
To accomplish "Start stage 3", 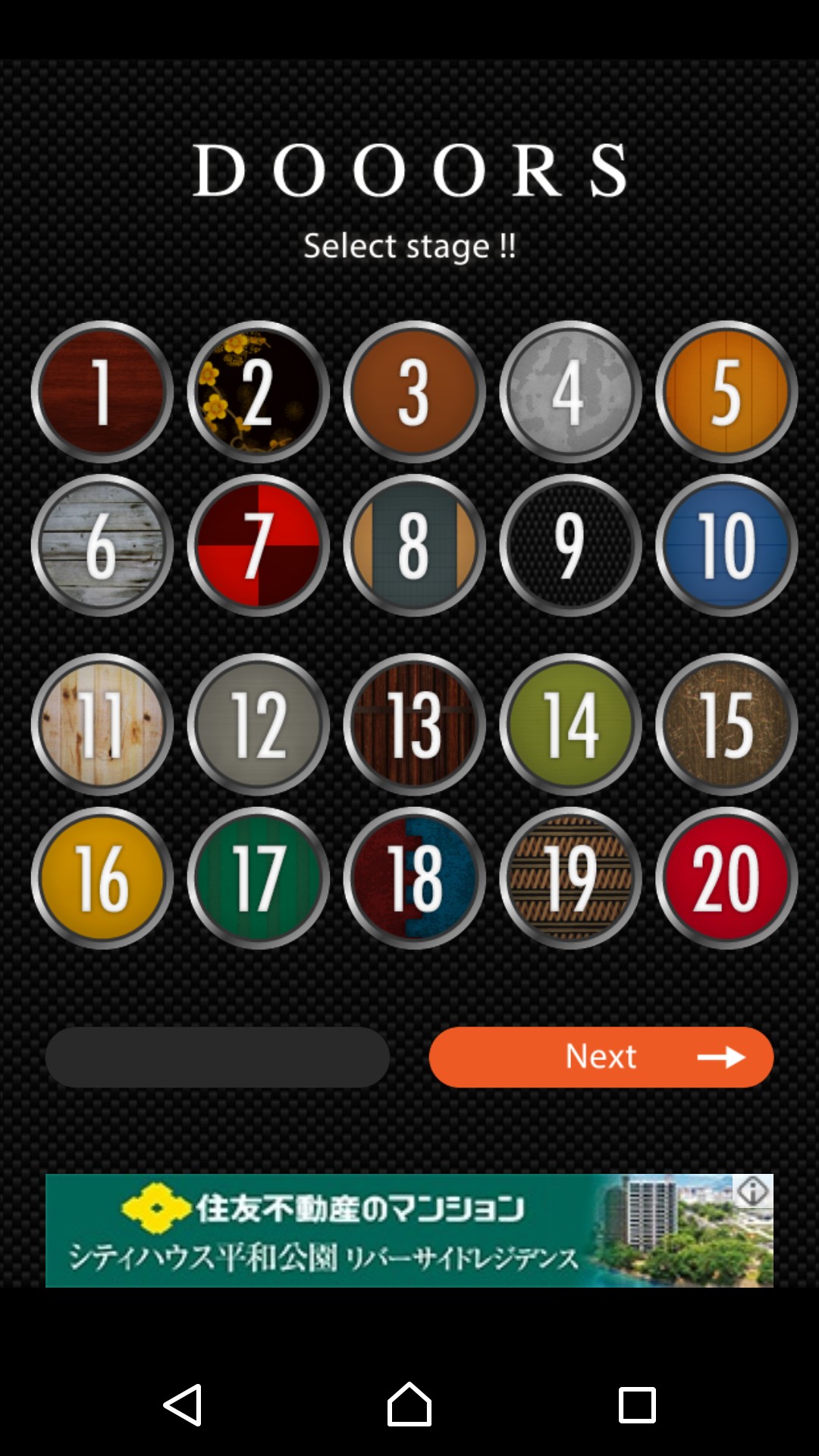I will [x=415, y=391].
